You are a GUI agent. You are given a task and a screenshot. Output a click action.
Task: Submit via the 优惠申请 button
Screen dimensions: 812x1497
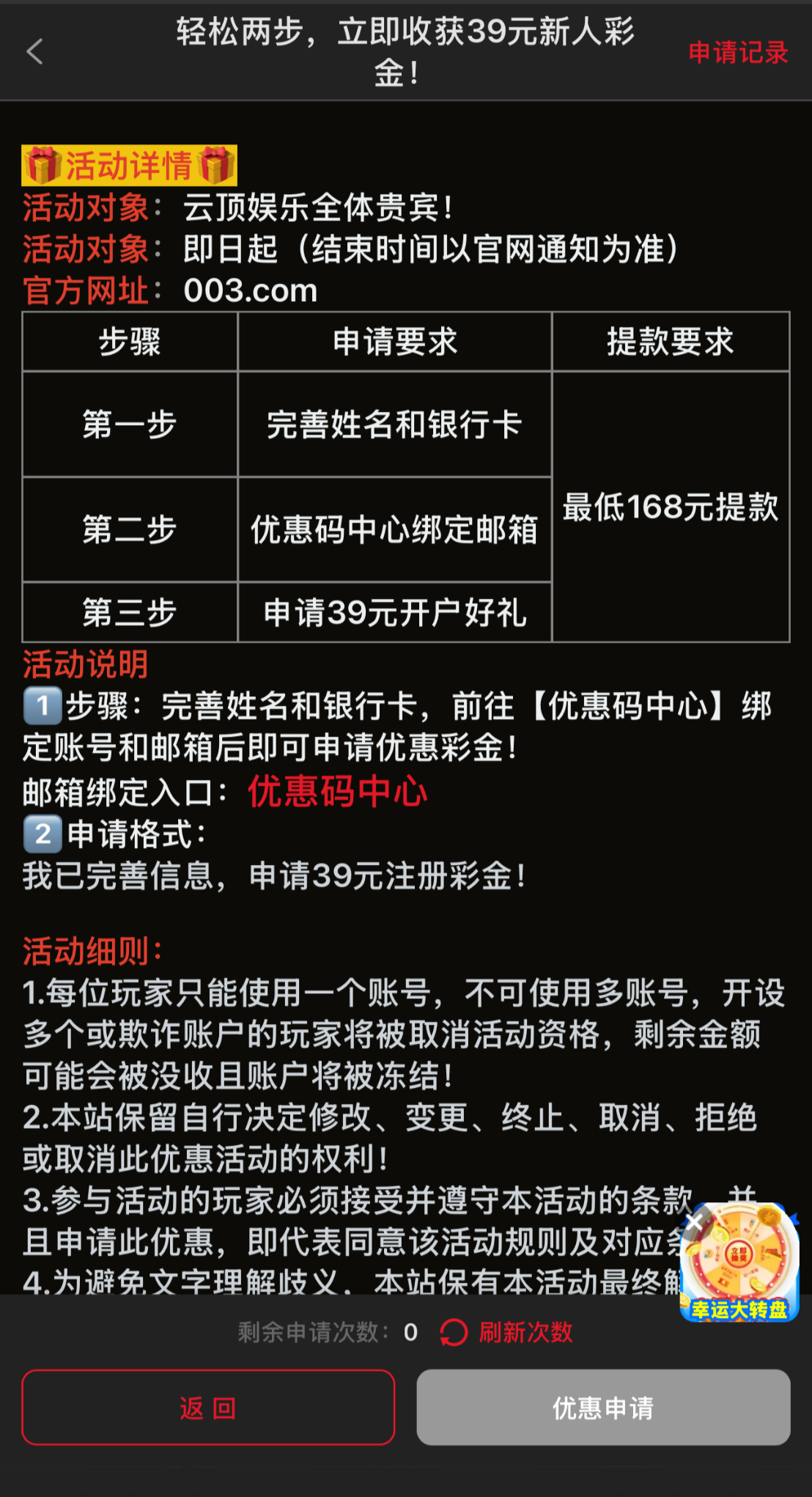[x=603, y=1407]
